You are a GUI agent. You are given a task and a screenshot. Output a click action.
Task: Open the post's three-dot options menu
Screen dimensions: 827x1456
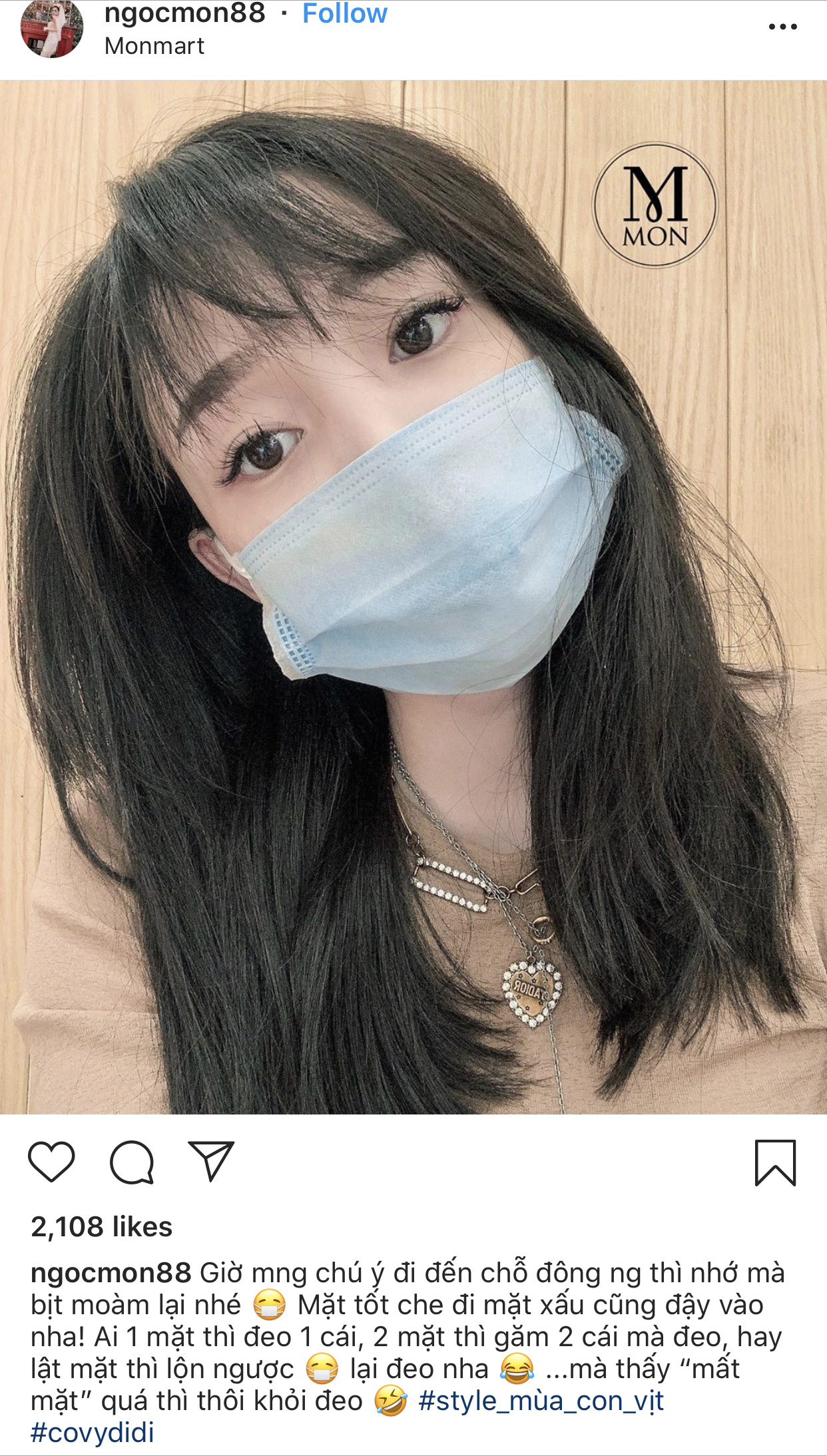(x=782, y=27)
